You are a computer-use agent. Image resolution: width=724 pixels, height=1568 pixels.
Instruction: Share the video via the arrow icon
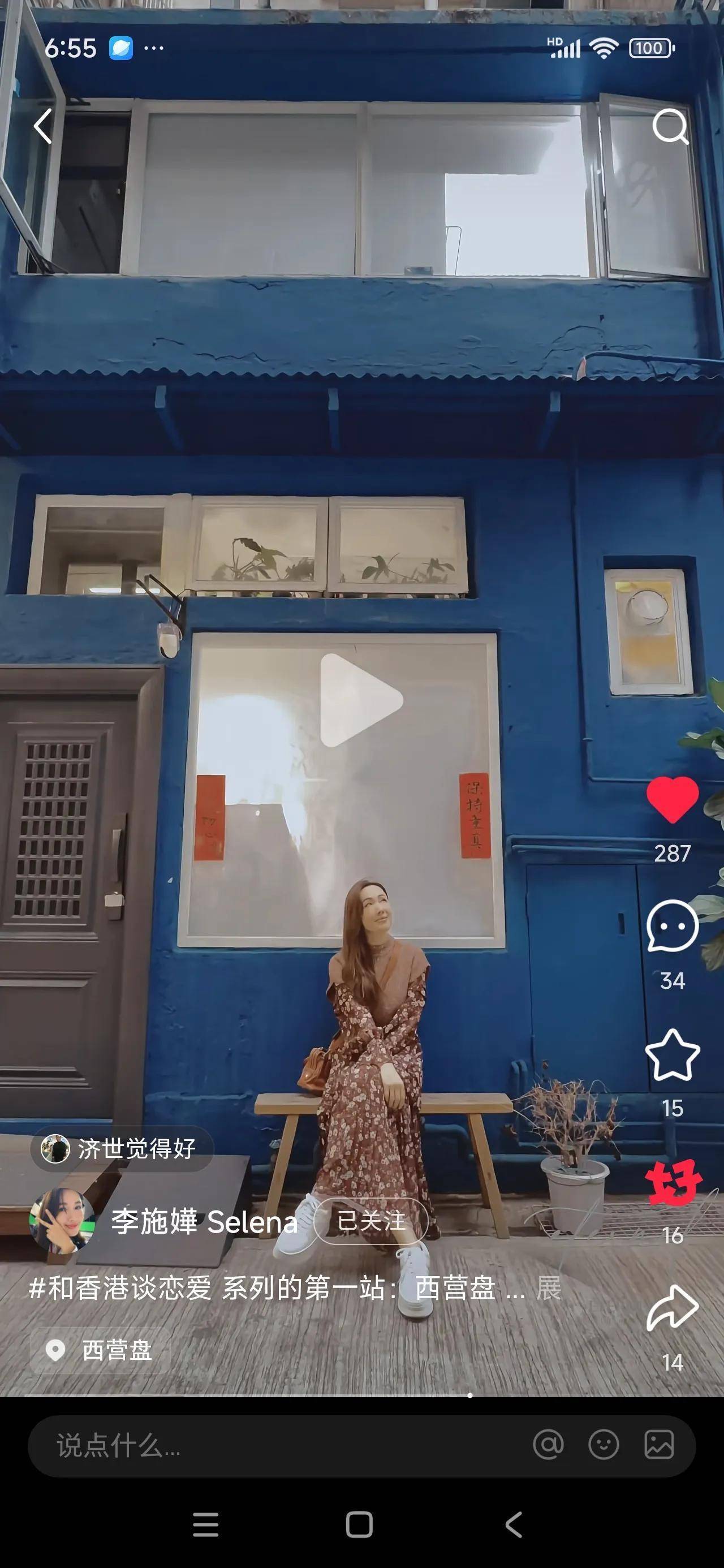(672, 1308)
